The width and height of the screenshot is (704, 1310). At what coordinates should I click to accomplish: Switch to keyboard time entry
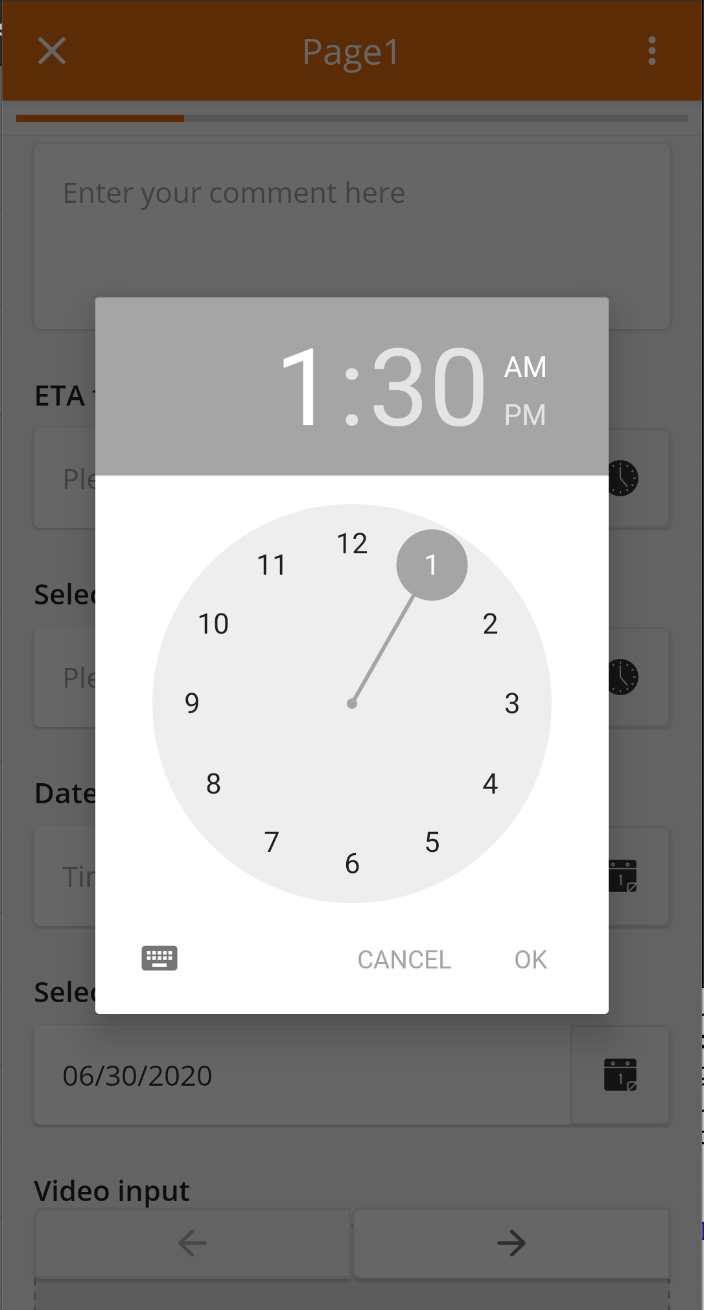point(159,958)
